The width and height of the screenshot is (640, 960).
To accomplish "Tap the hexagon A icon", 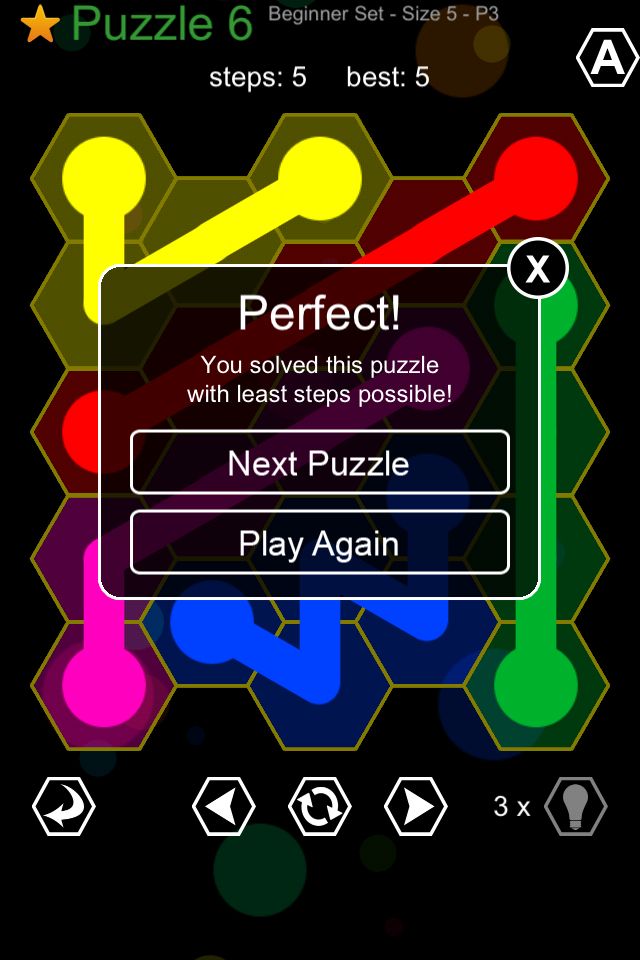I will point(607,60).
